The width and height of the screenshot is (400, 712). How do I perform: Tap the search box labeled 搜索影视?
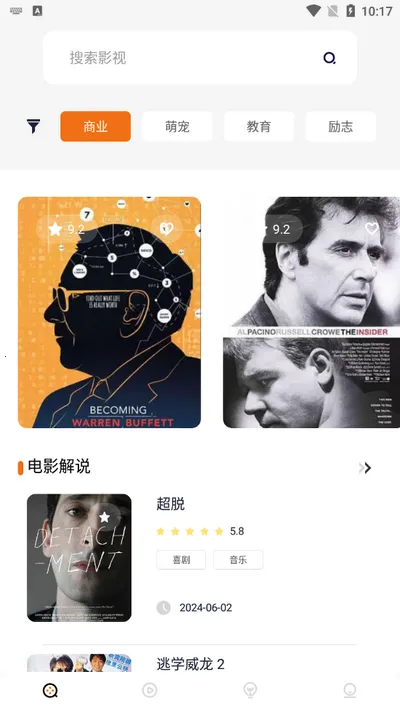(x=200, y=58)
